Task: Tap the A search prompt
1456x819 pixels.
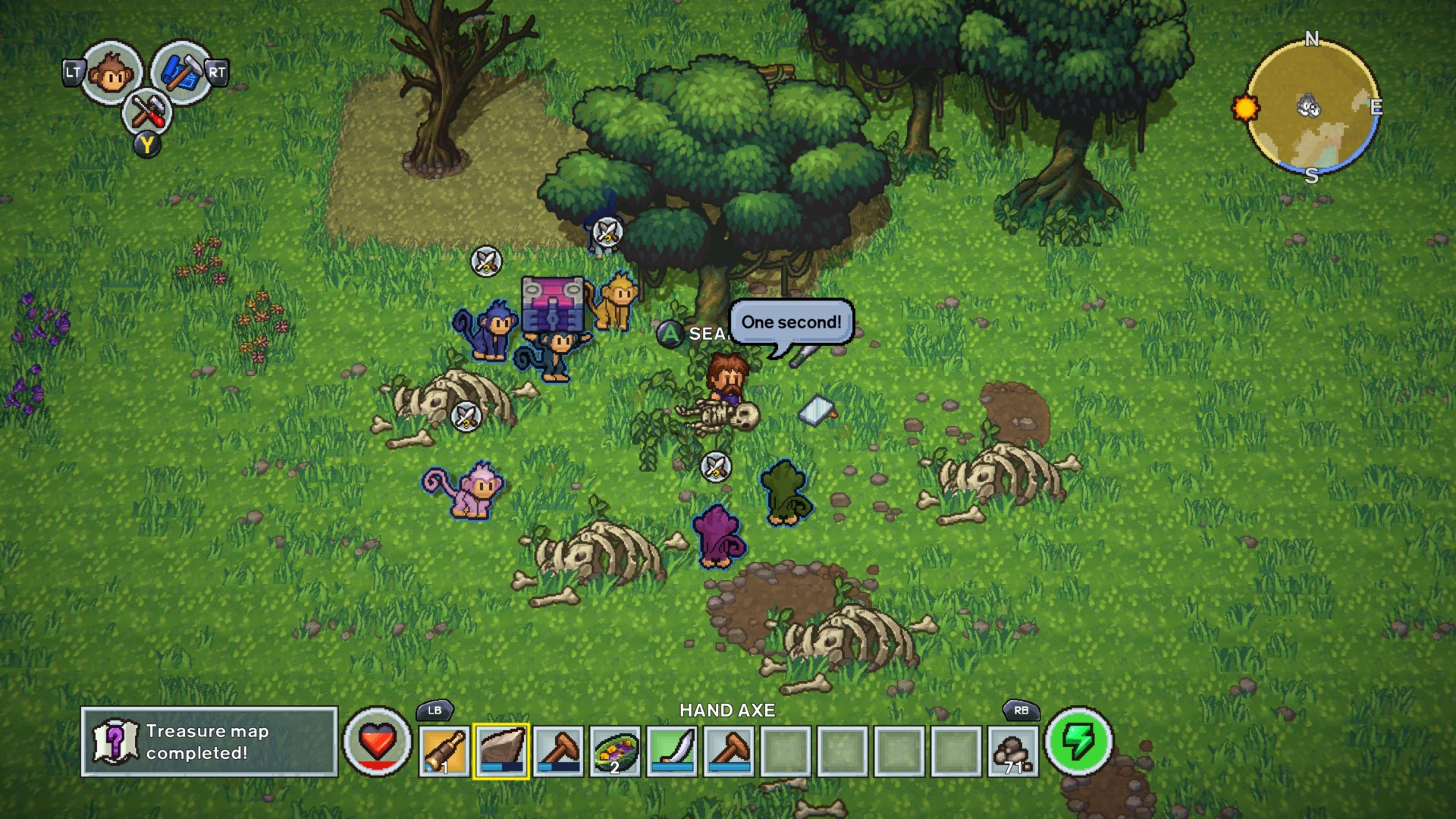Action: click(670, 334)
